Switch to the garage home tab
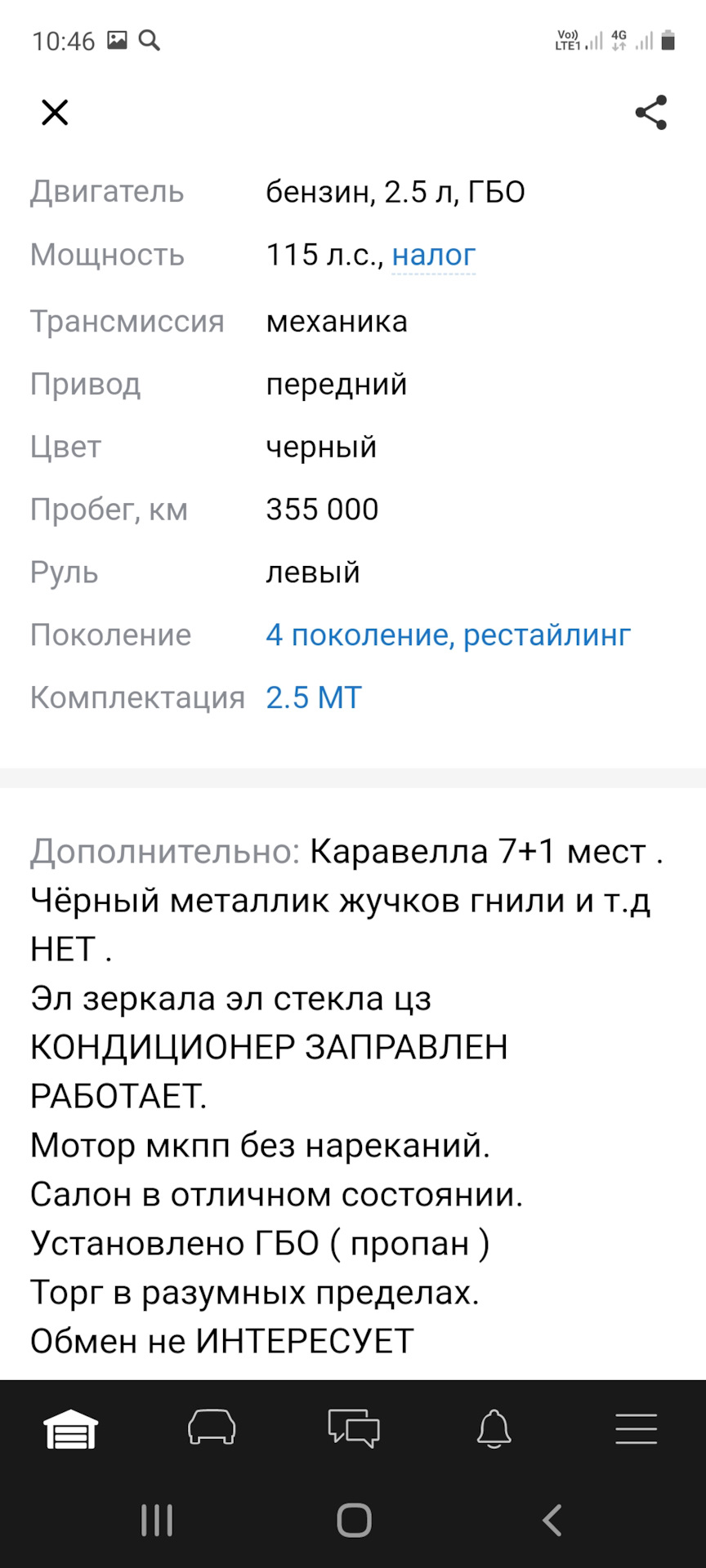 tap(71, 1429)
